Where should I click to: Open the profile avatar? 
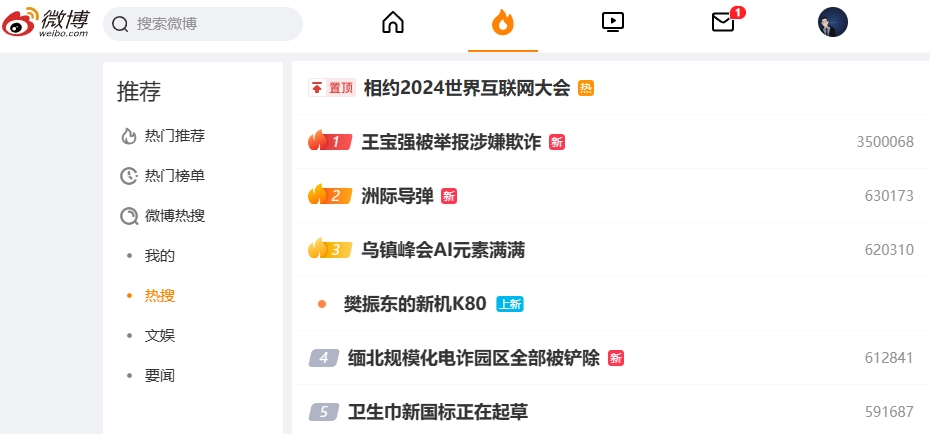click(x=833, y=23)
